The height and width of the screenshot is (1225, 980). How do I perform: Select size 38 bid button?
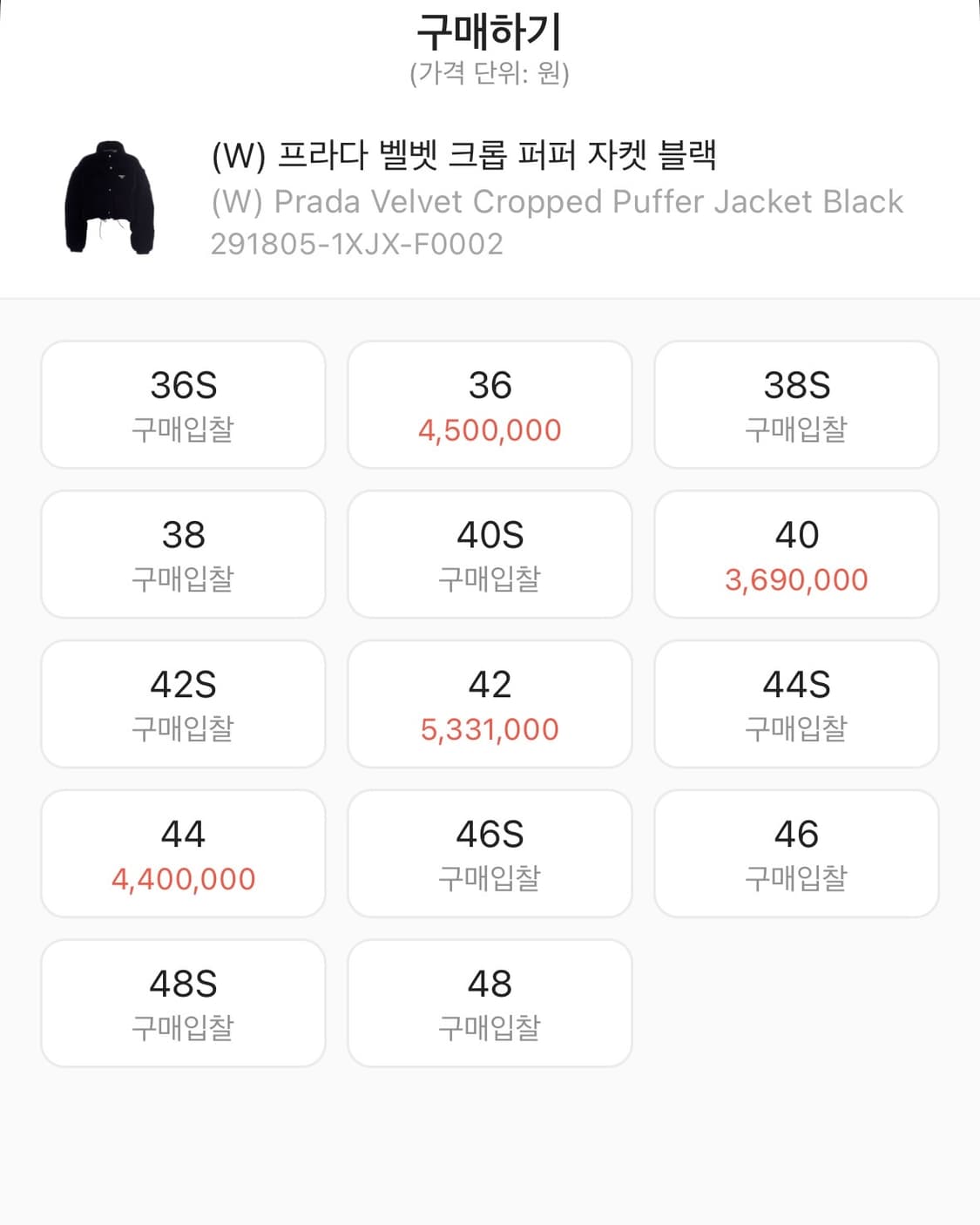182,553
